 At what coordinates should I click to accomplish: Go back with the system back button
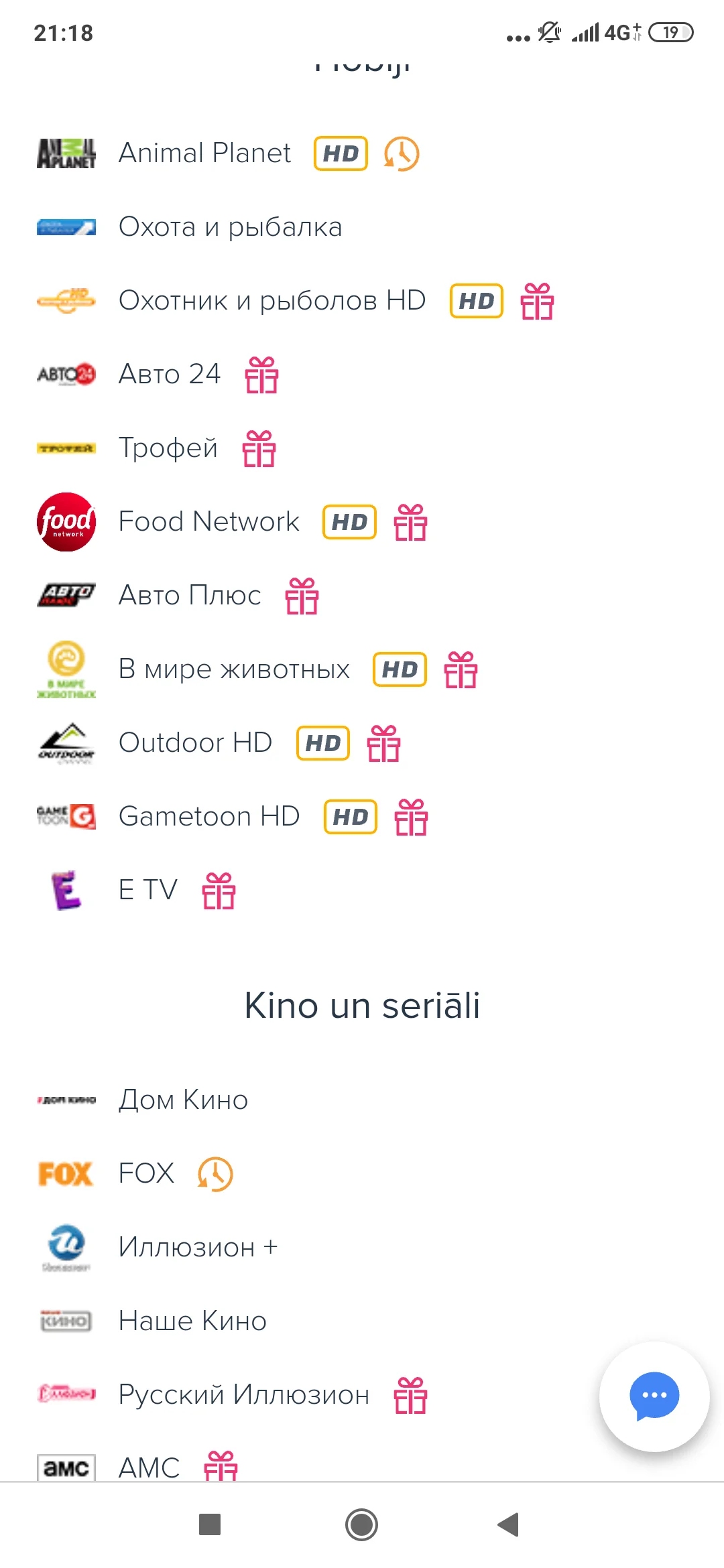[509, 1524]
